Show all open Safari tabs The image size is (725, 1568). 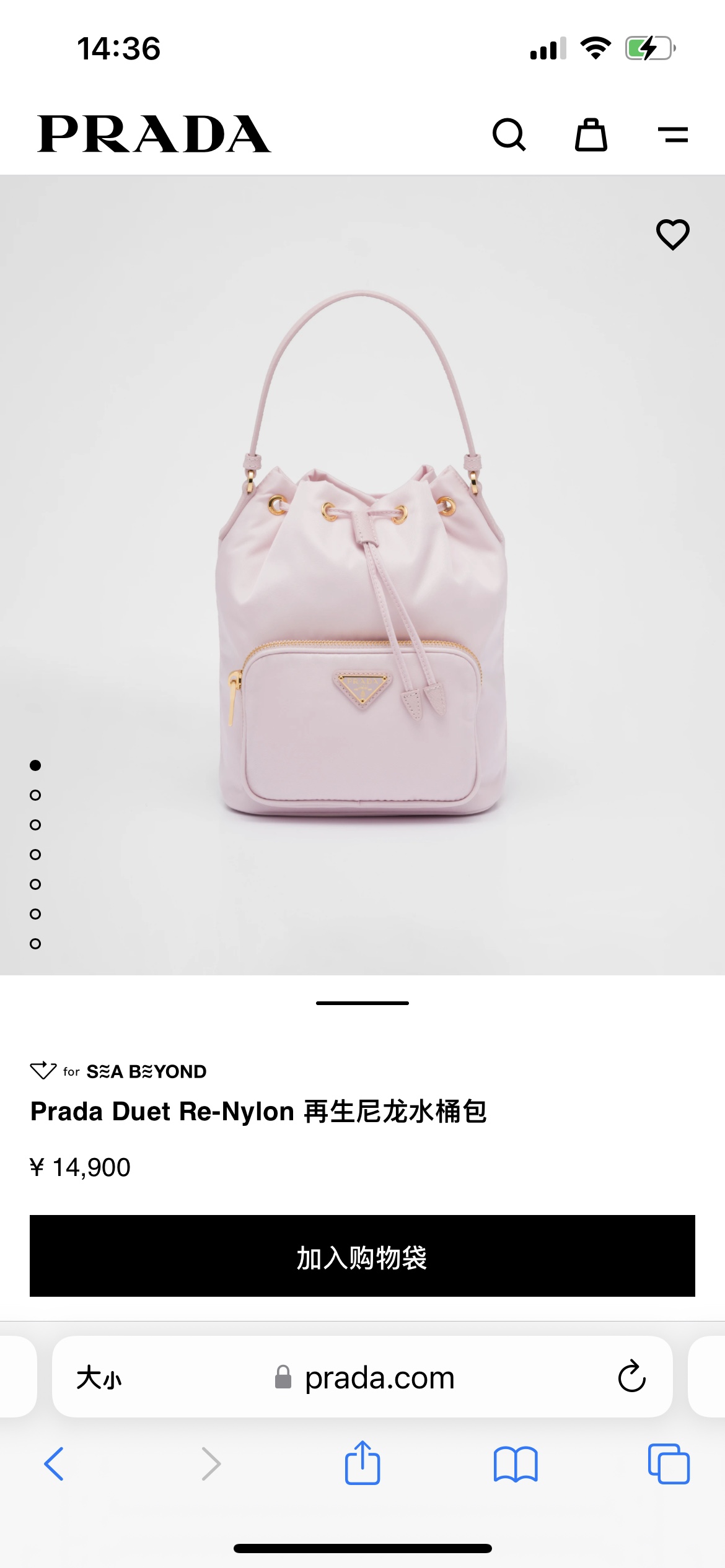point(669,1464)
